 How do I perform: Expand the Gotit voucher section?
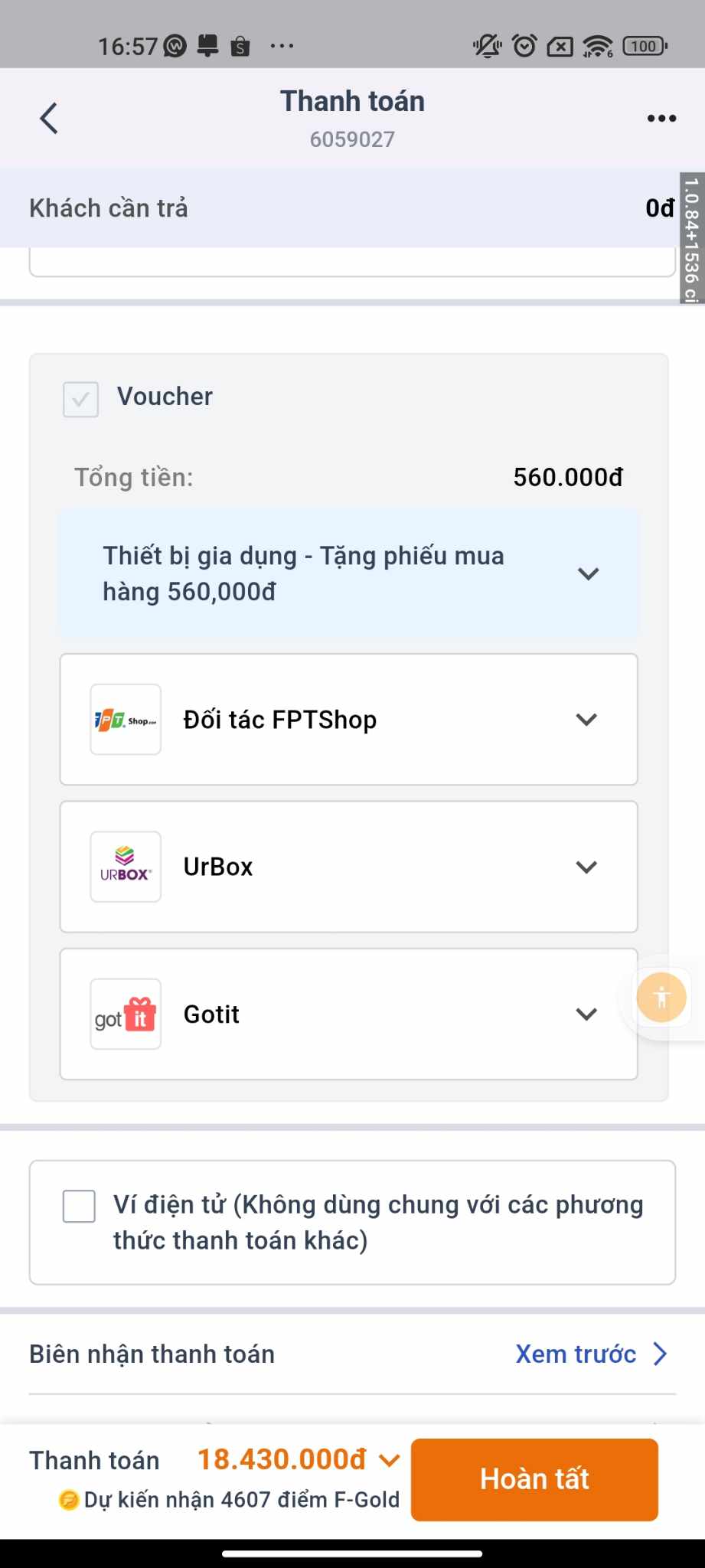(348, 1014)
